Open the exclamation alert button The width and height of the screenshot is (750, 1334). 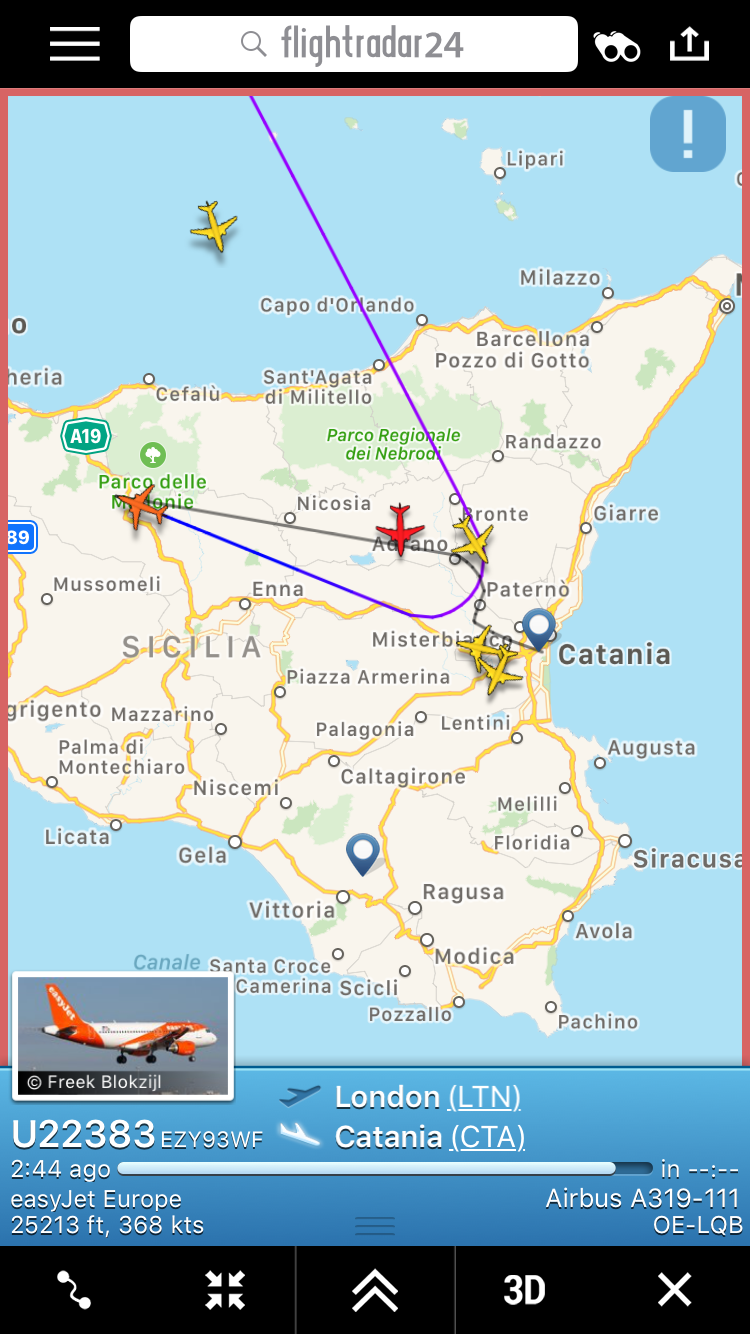(x=688, y=134)
